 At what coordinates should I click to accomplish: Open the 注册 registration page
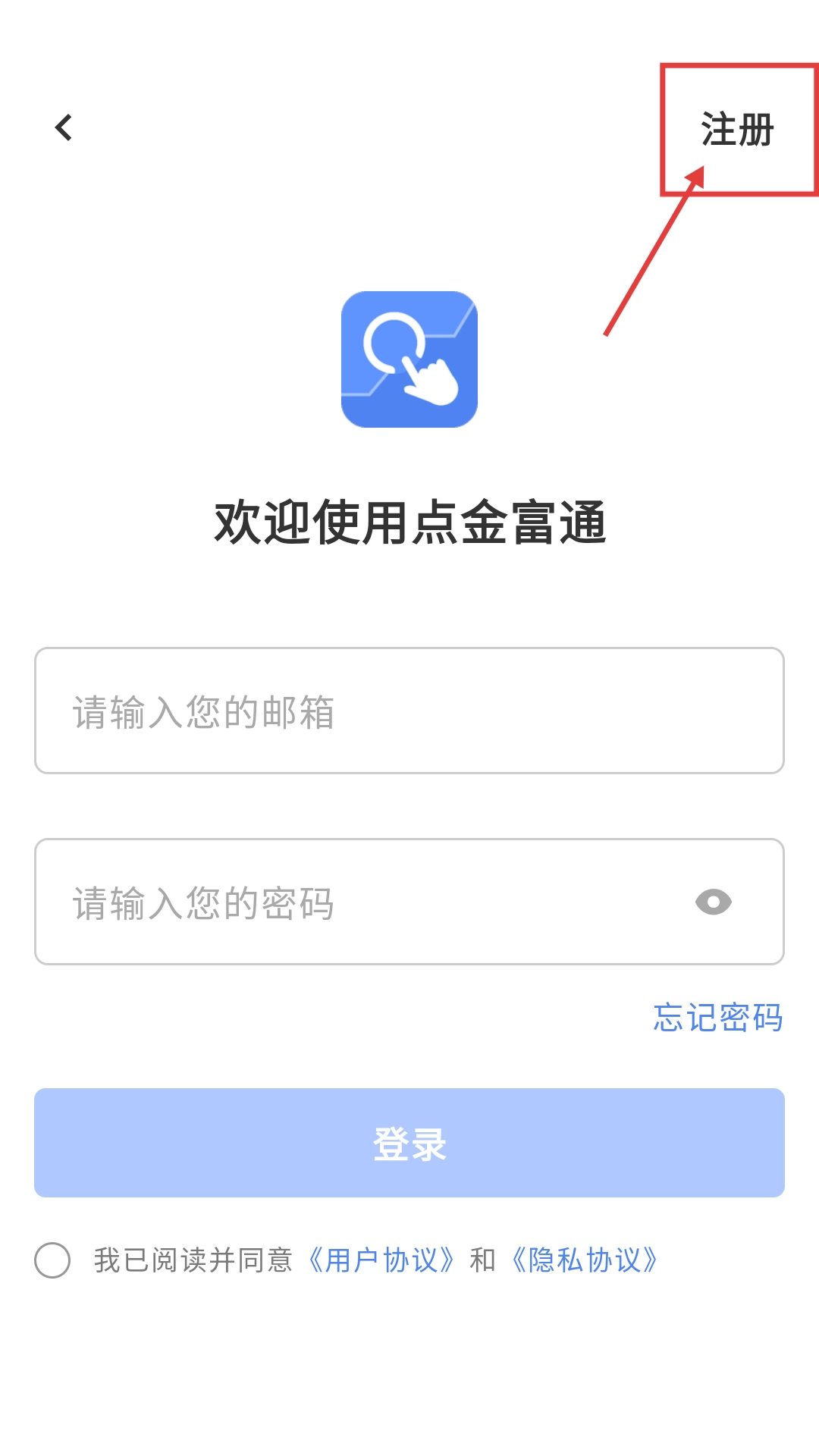(x=737, y=130)
